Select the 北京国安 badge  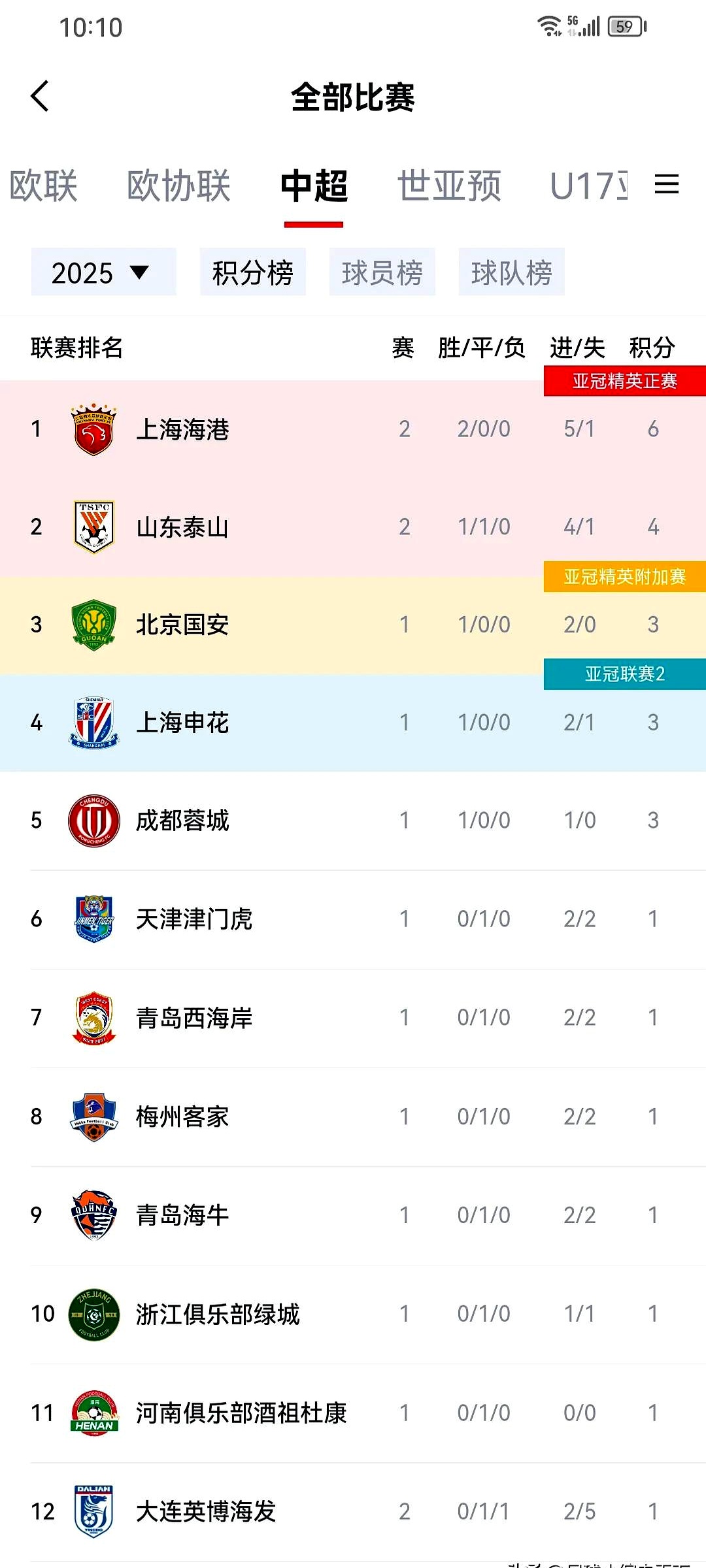pyautogui.click(x=93, y=625)
